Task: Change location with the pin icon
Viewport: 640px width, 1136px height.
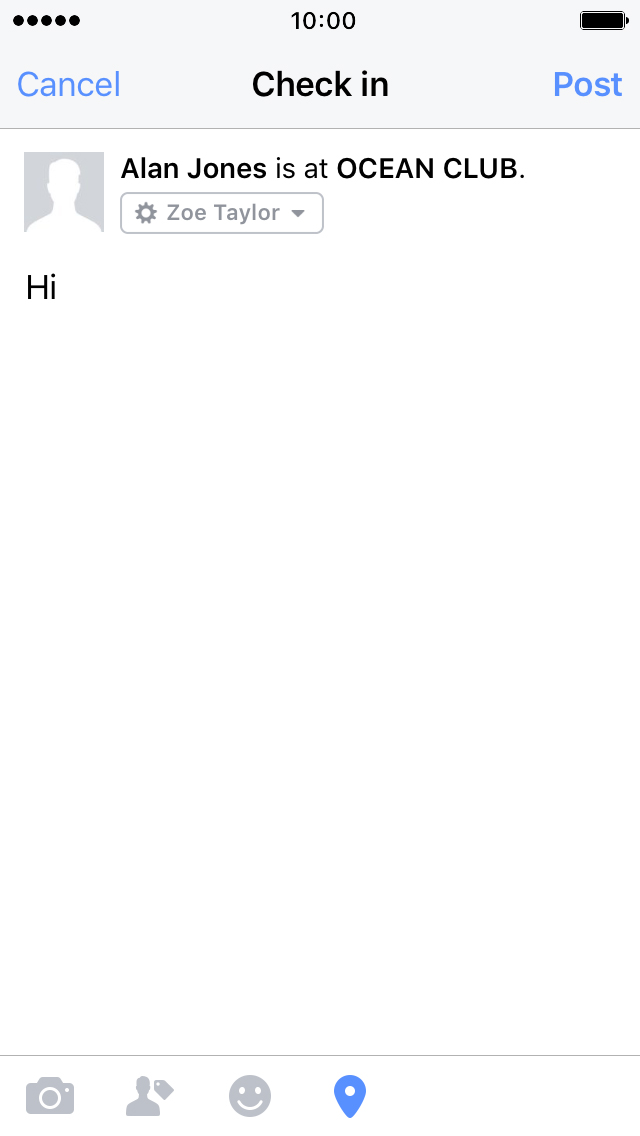Action: [349, 1096]
